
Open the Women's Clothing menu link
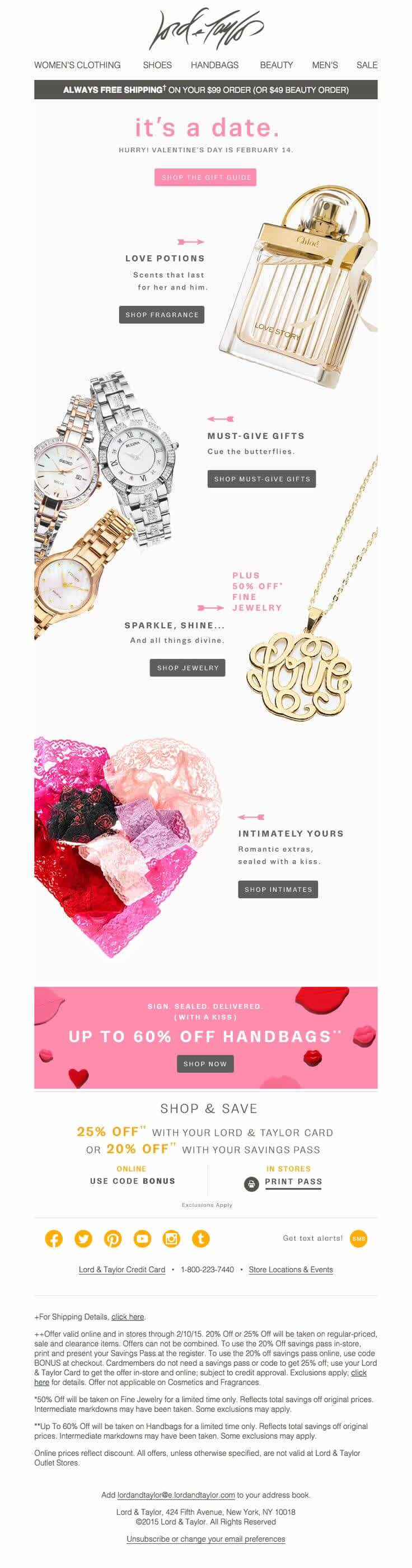coord(77,65)
